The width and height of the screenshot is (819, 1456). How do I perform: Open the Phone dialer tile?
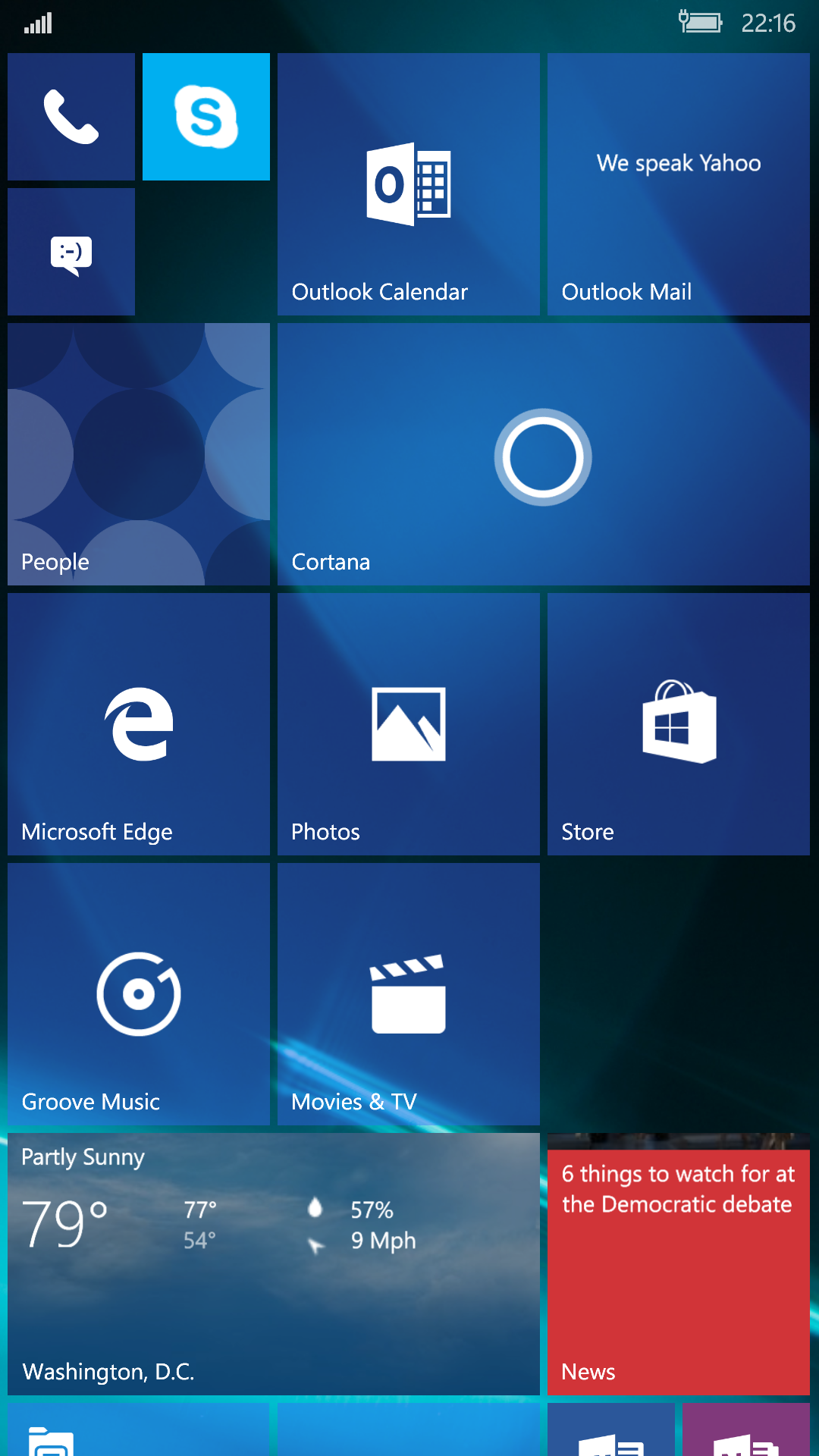tap(71, 117)
